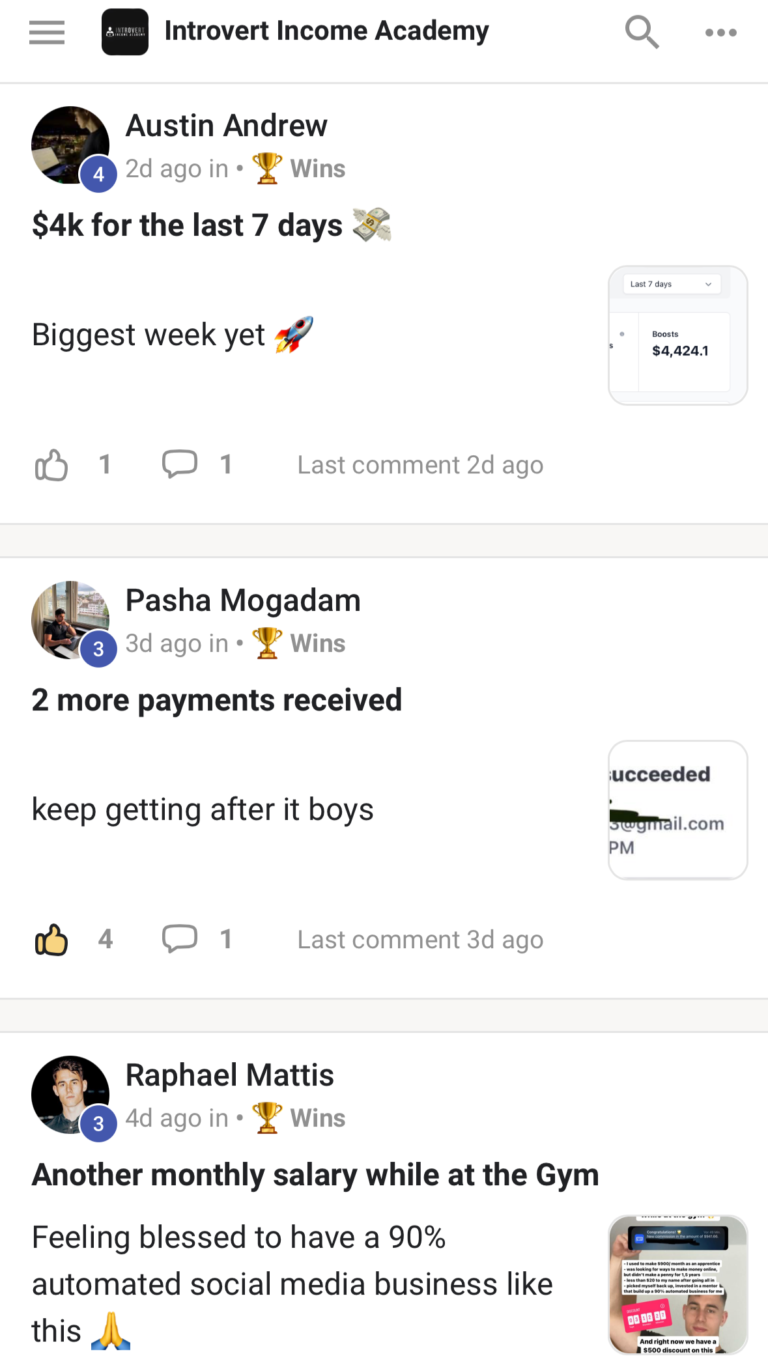The height and width of the screenshot is (1365, 768).
Task: Open the post "$4k for the last 7 days"
Action: point(187,225)
